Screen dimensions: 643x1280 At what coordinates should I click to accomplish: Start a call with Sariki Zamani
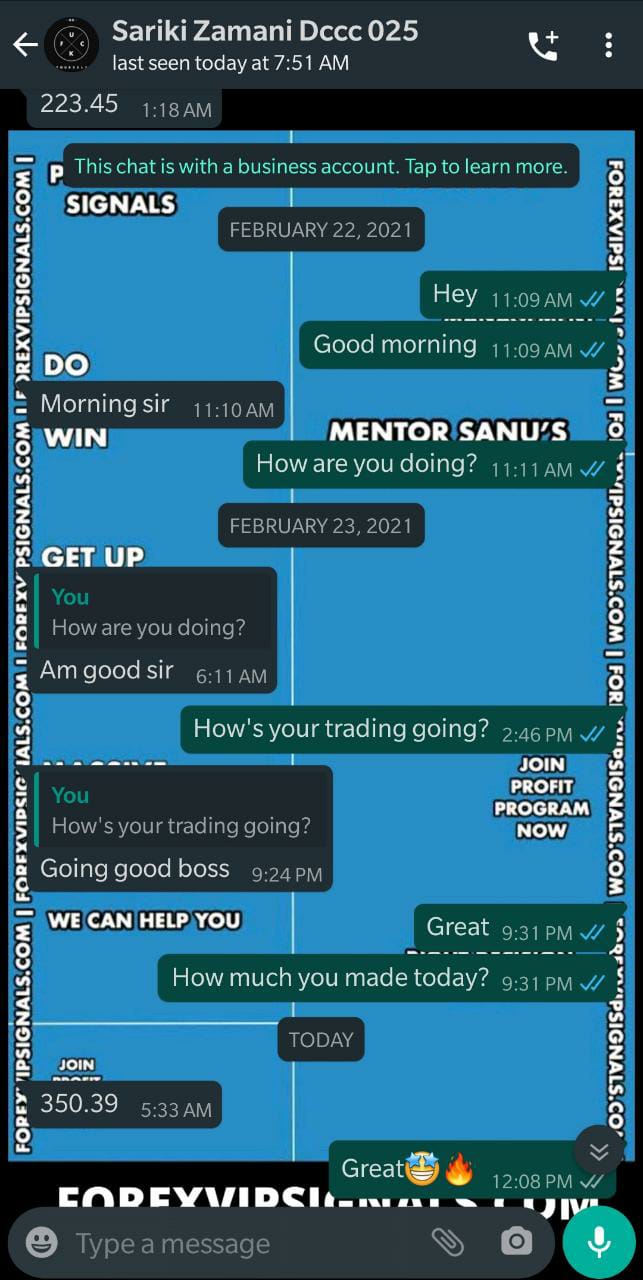(x=543, y=45)
